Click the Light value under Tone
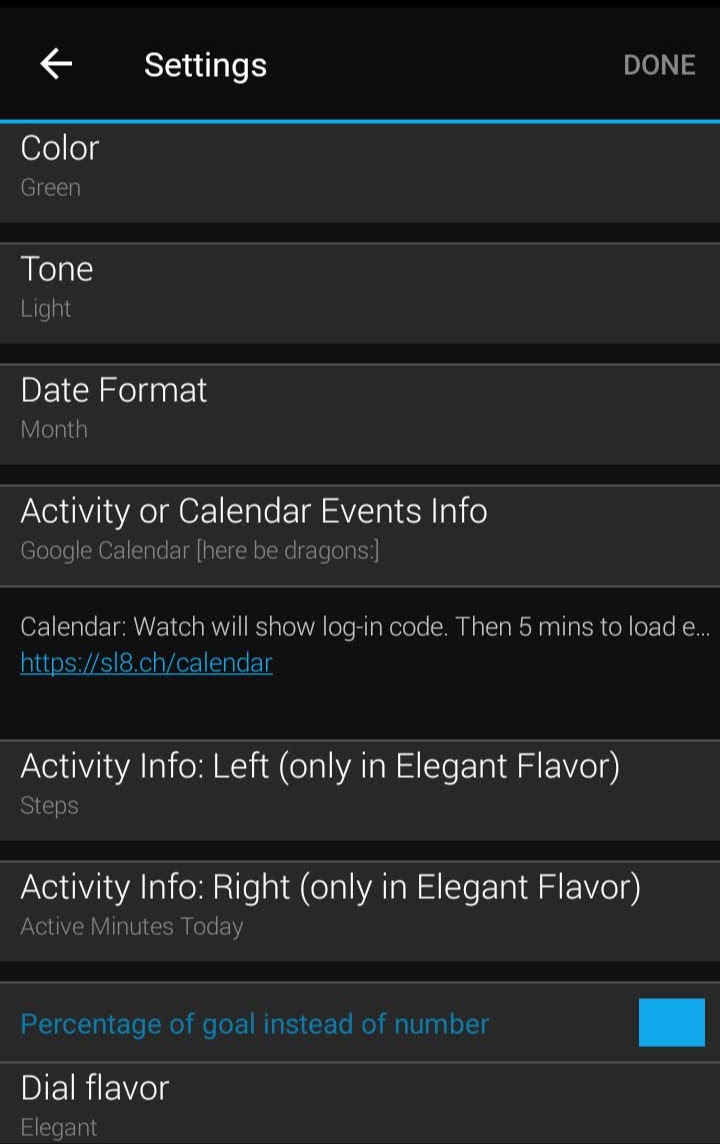This screenshot has height=1144, width=720. [44, 307]
